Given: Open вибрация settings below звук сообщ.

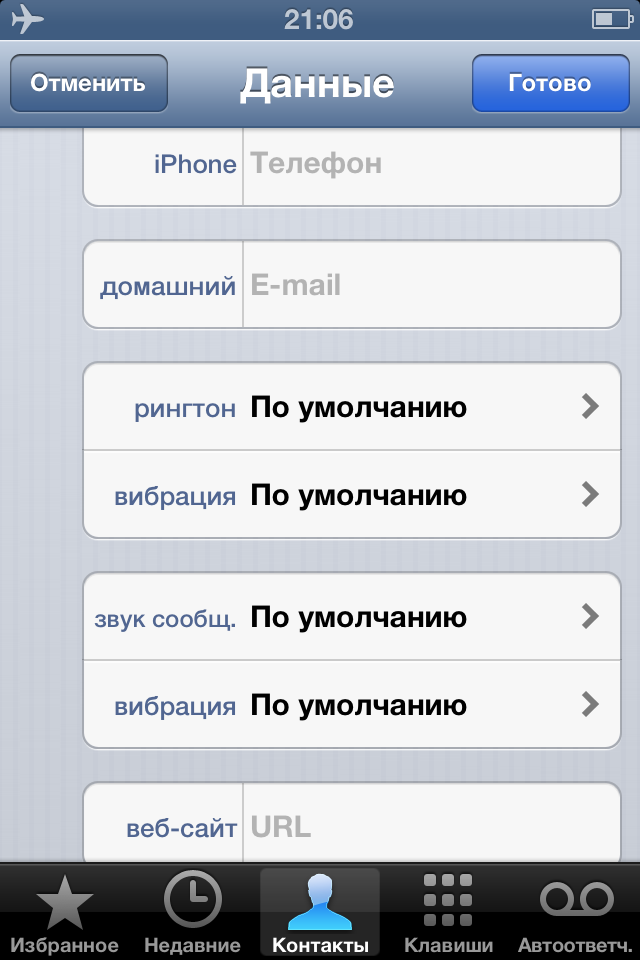Looking at the screenshot, I should coord(352,706).
